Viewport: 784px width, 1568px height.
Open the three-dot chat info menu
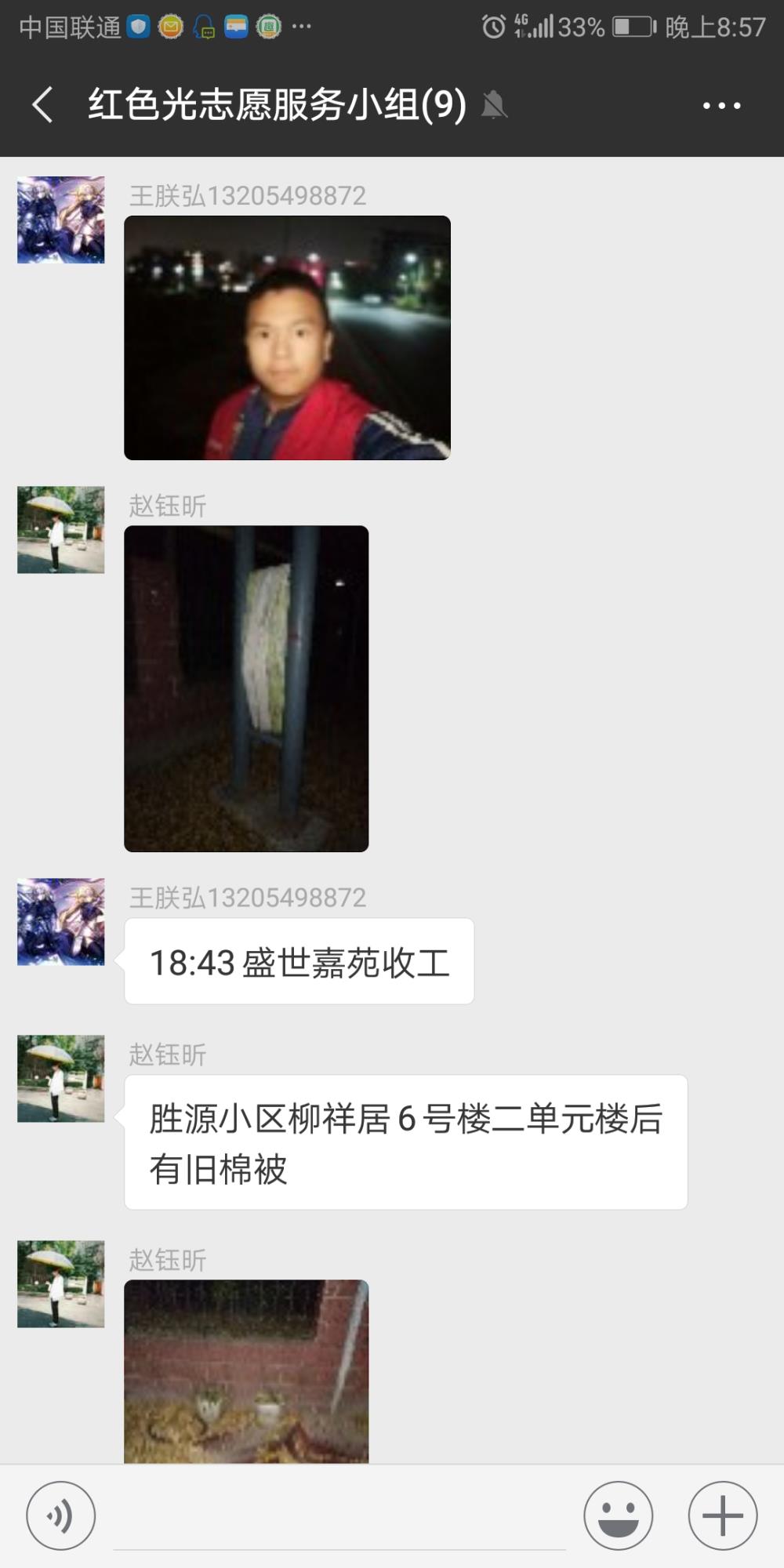click(x=721, y=105)
